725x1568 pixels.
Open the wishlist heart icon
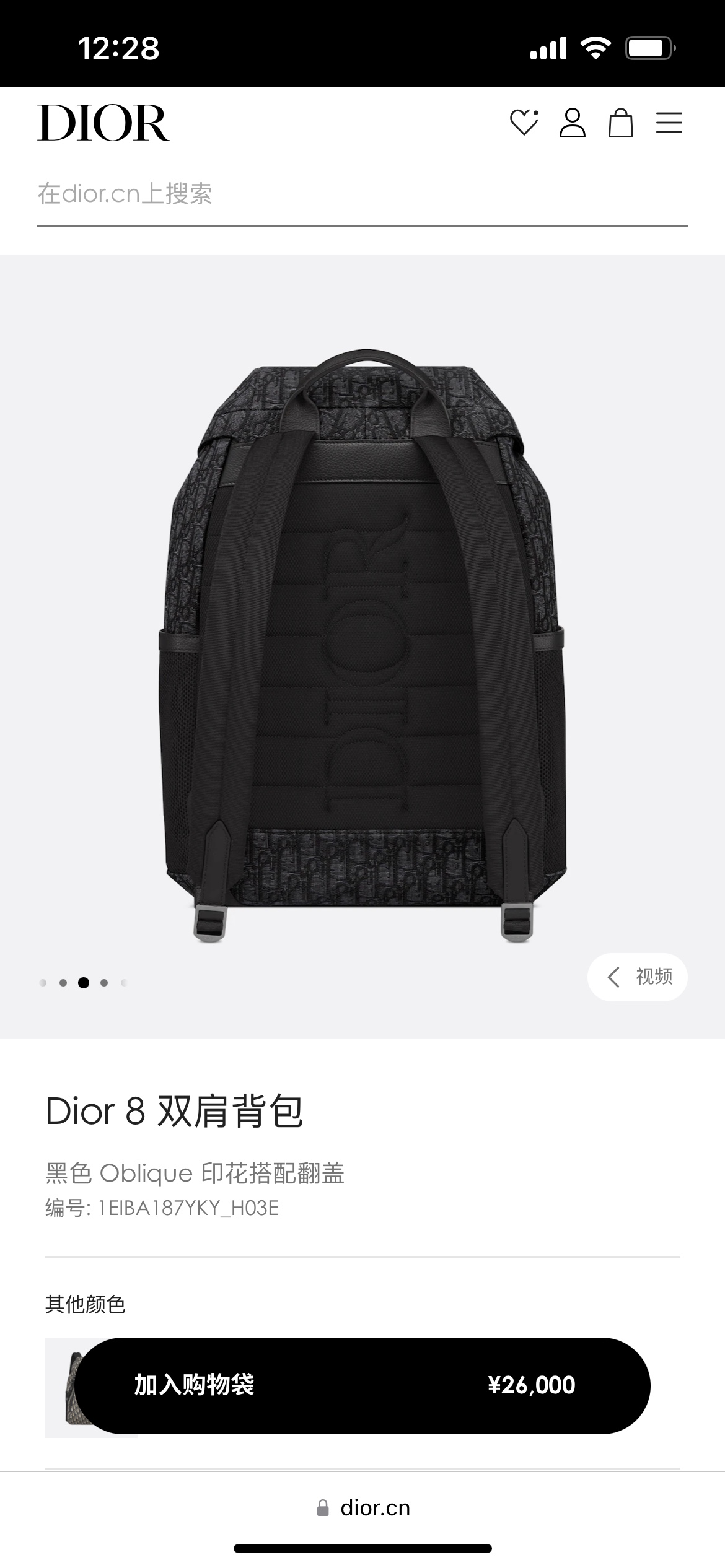(524, 123)
